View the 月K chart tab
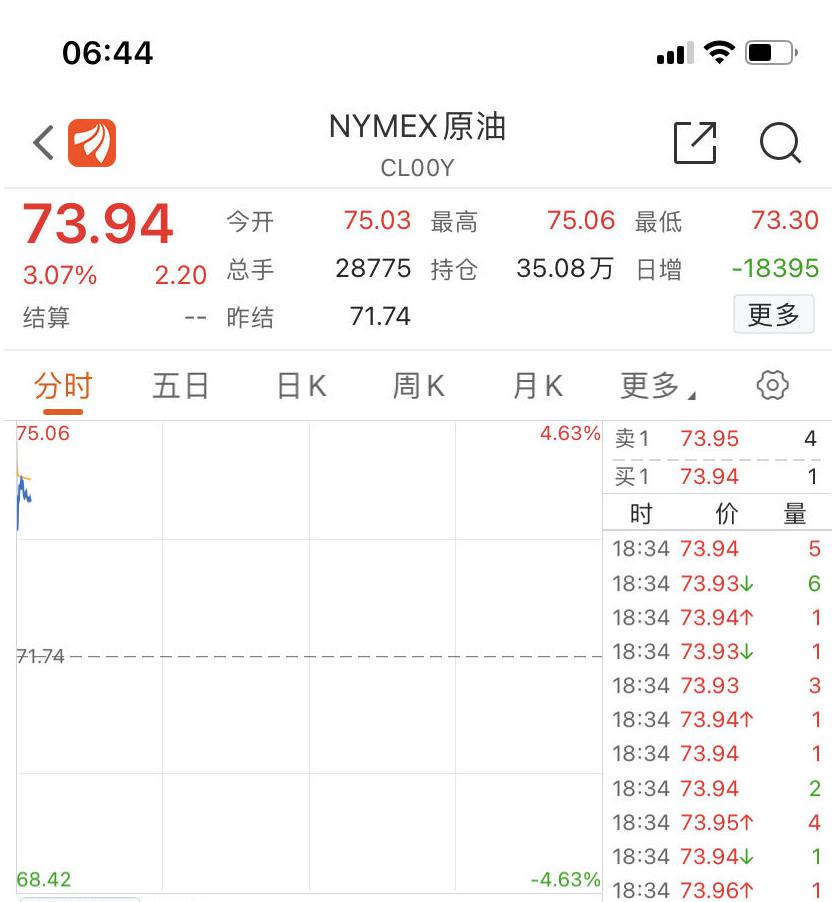837x902 pixels. [x=537, y=386]
